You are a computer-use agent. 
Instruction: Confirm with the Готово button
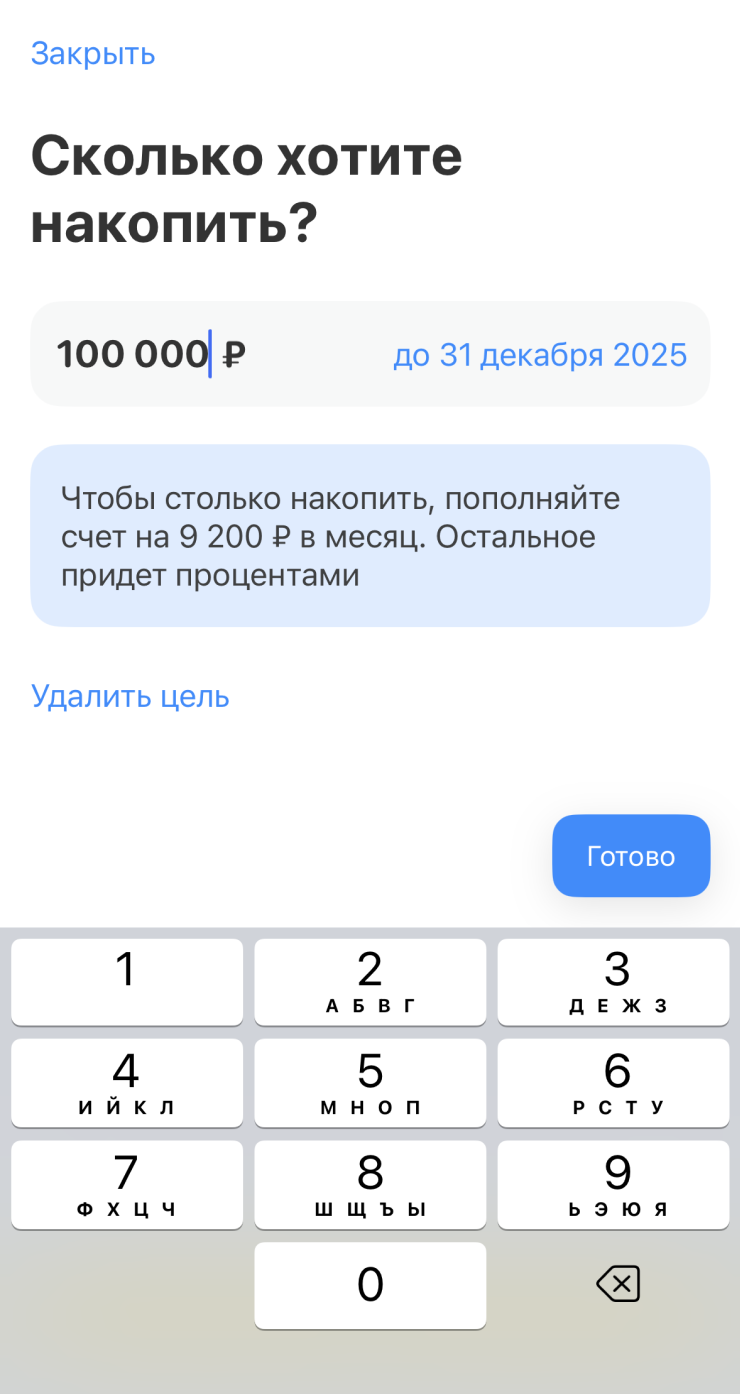pyautogui.click(x=631, y=856)
